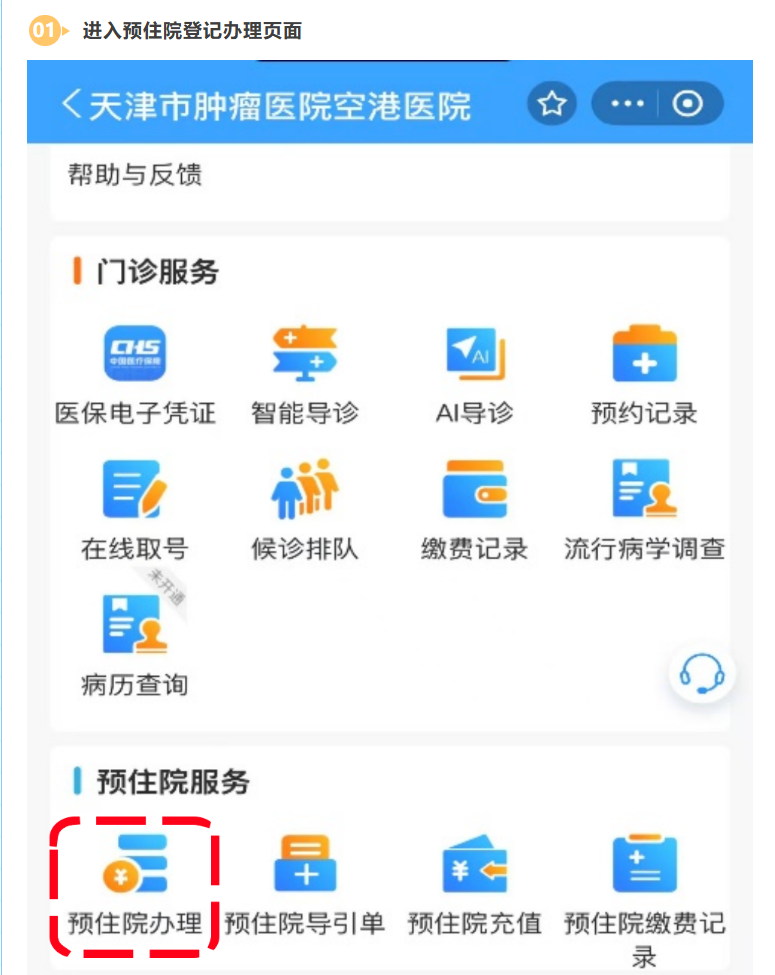View 预住院缴费记录
Screen dimensions: 775x975
point(644,890)
